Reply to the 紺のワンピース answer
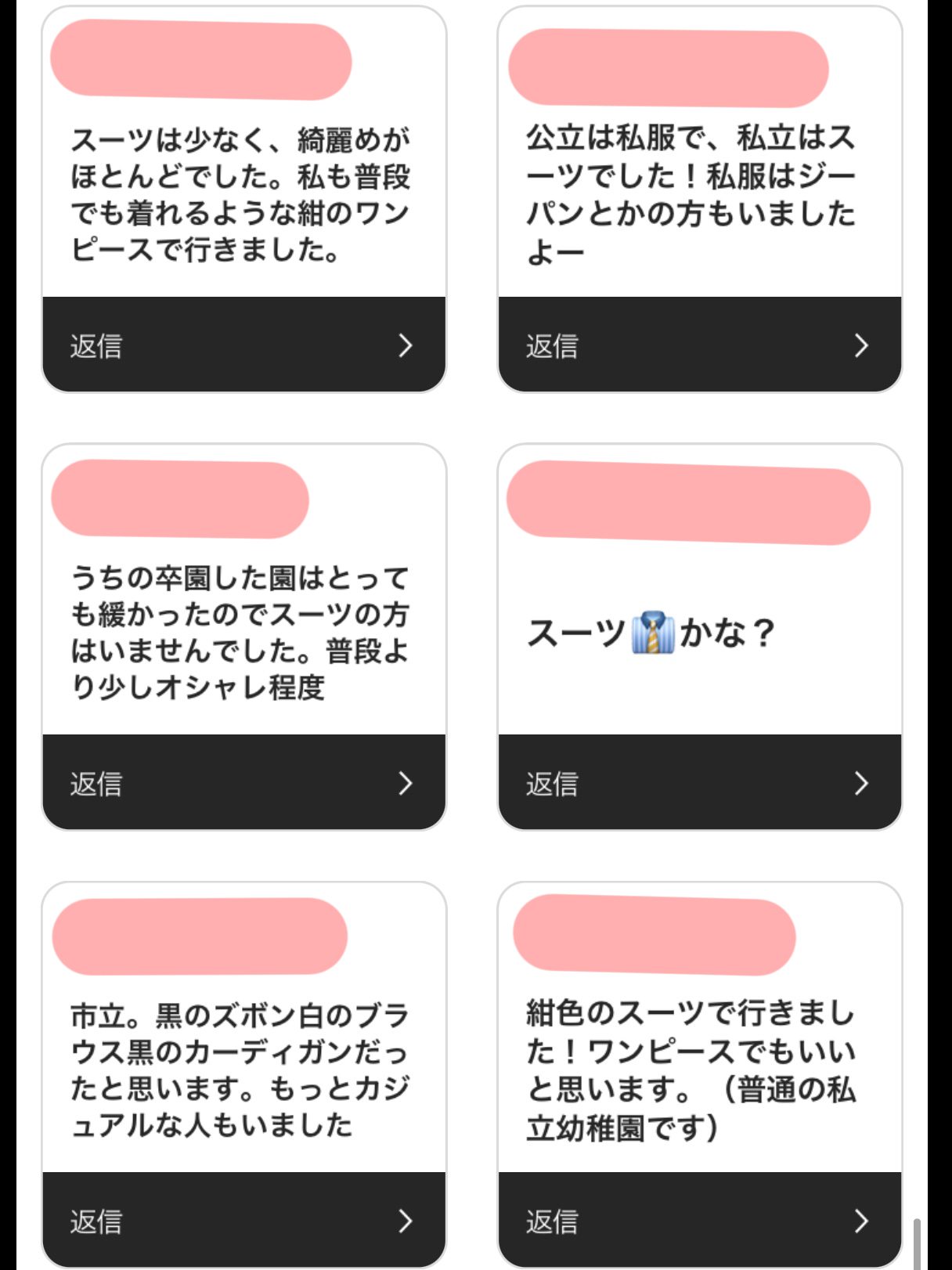The height and width of the screenshot is (1270, 952). pos(243,345)
